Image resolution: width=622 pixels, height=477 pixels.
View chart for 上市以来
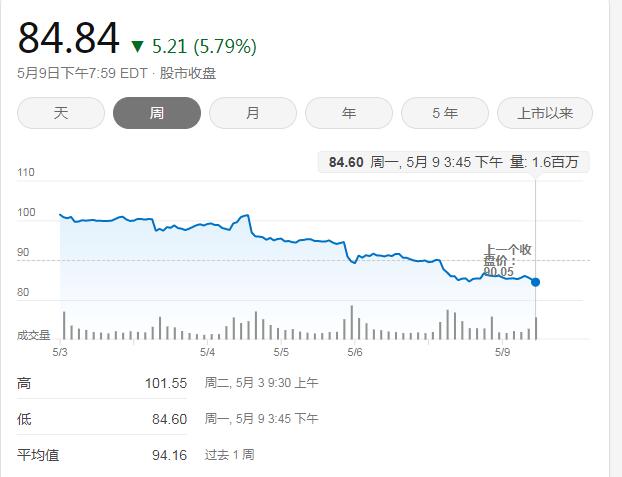coord(545,113)
